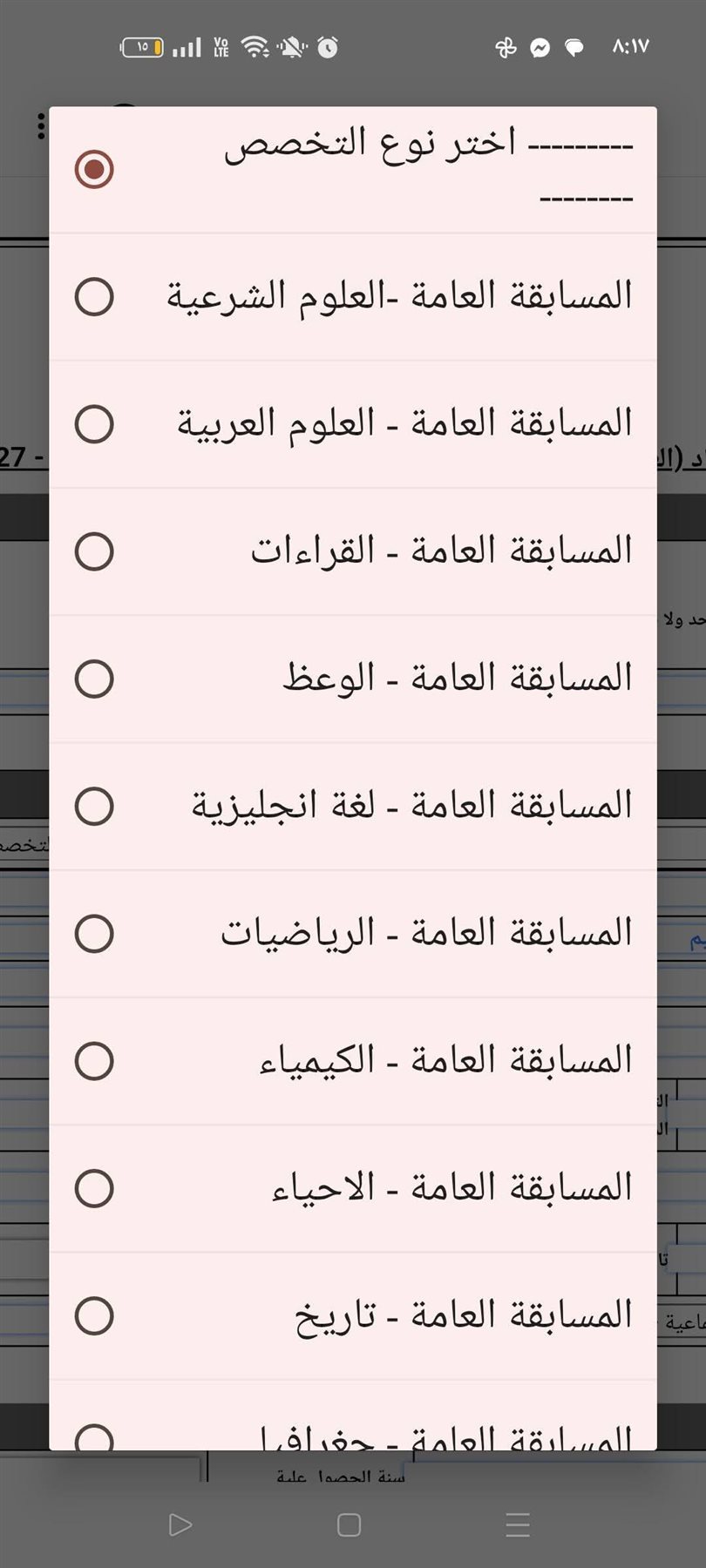Choose المسابقة العامة - جغرافيا
Image resolution: width=706 pixels, height=1568 pixels.
pyautogui.click(x=353, y=1433)
